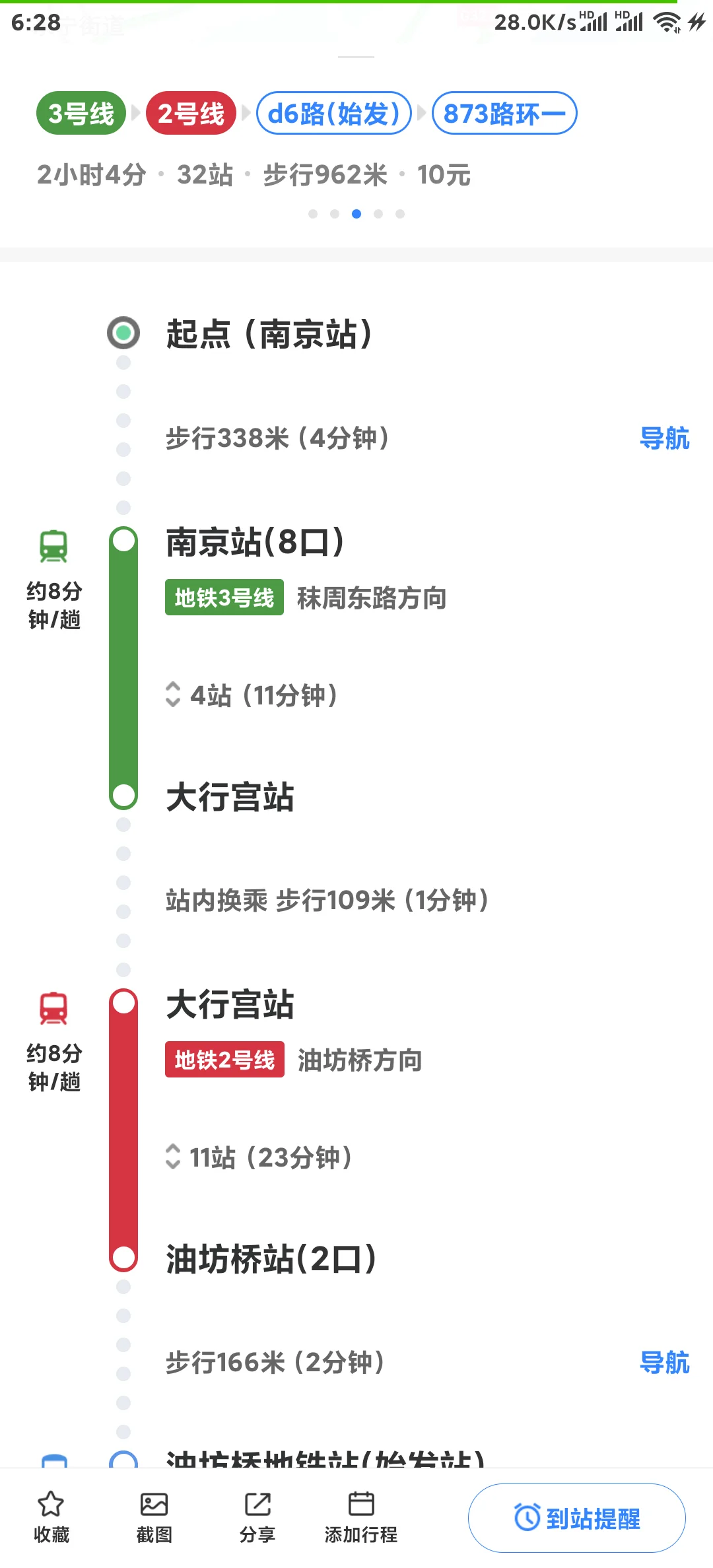The image size is (713, 1568).
Task: Tap the share icon labeled 分享
Action: (256, 1512)
